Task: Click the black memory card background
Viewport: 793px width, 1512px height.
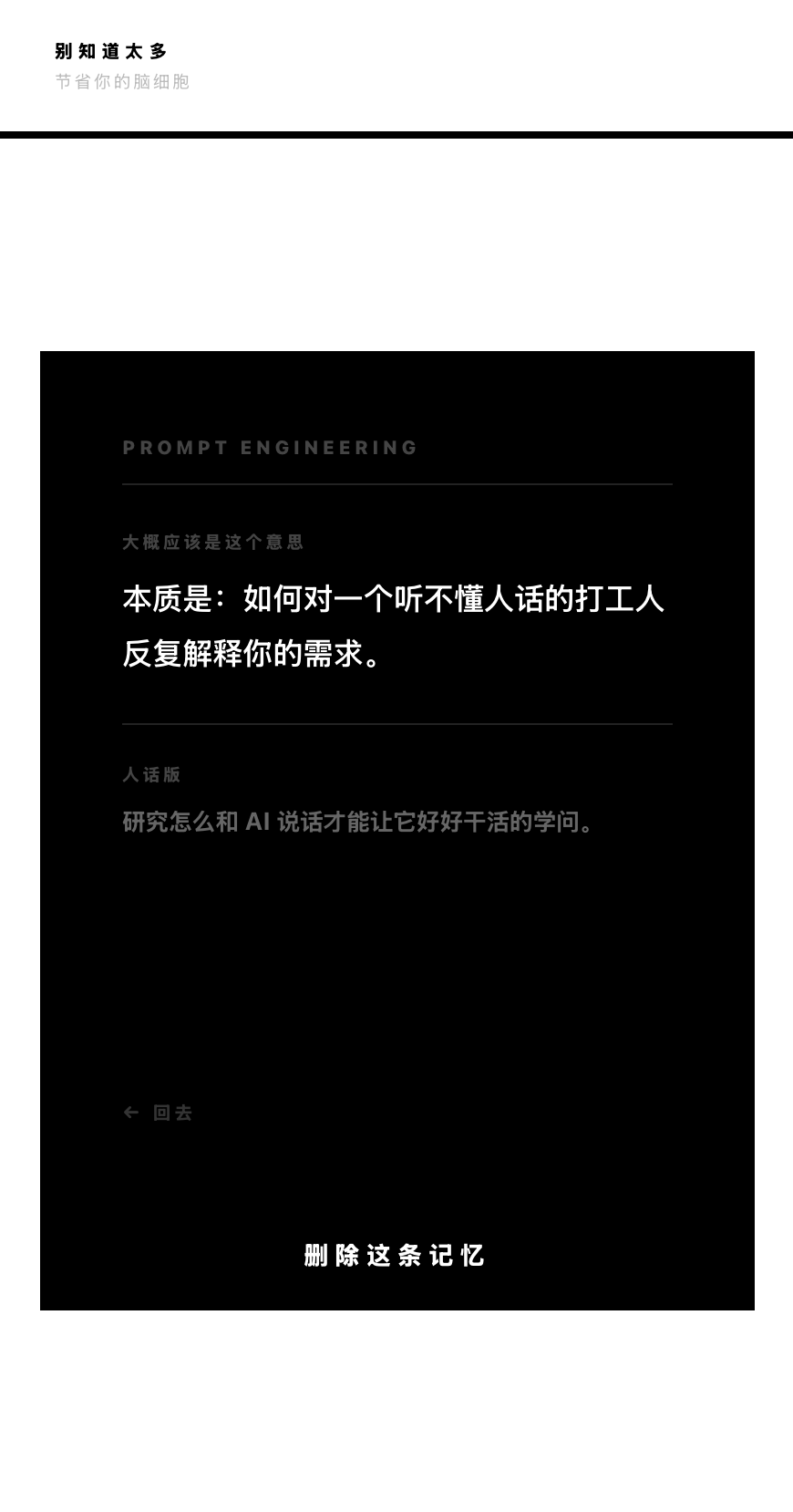Action: [396, 985]
